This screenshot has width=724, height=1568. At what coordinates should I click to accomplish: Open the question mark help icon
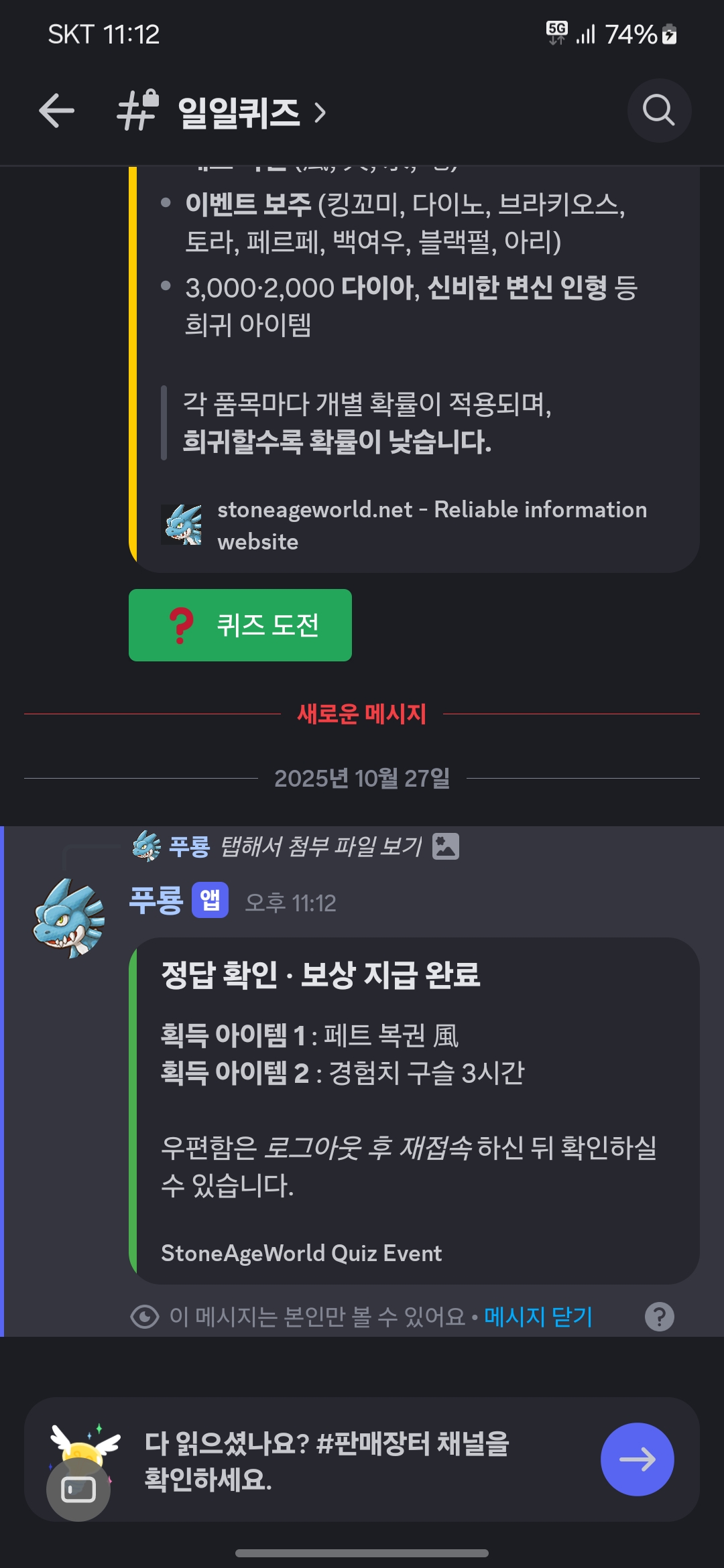659,1317
